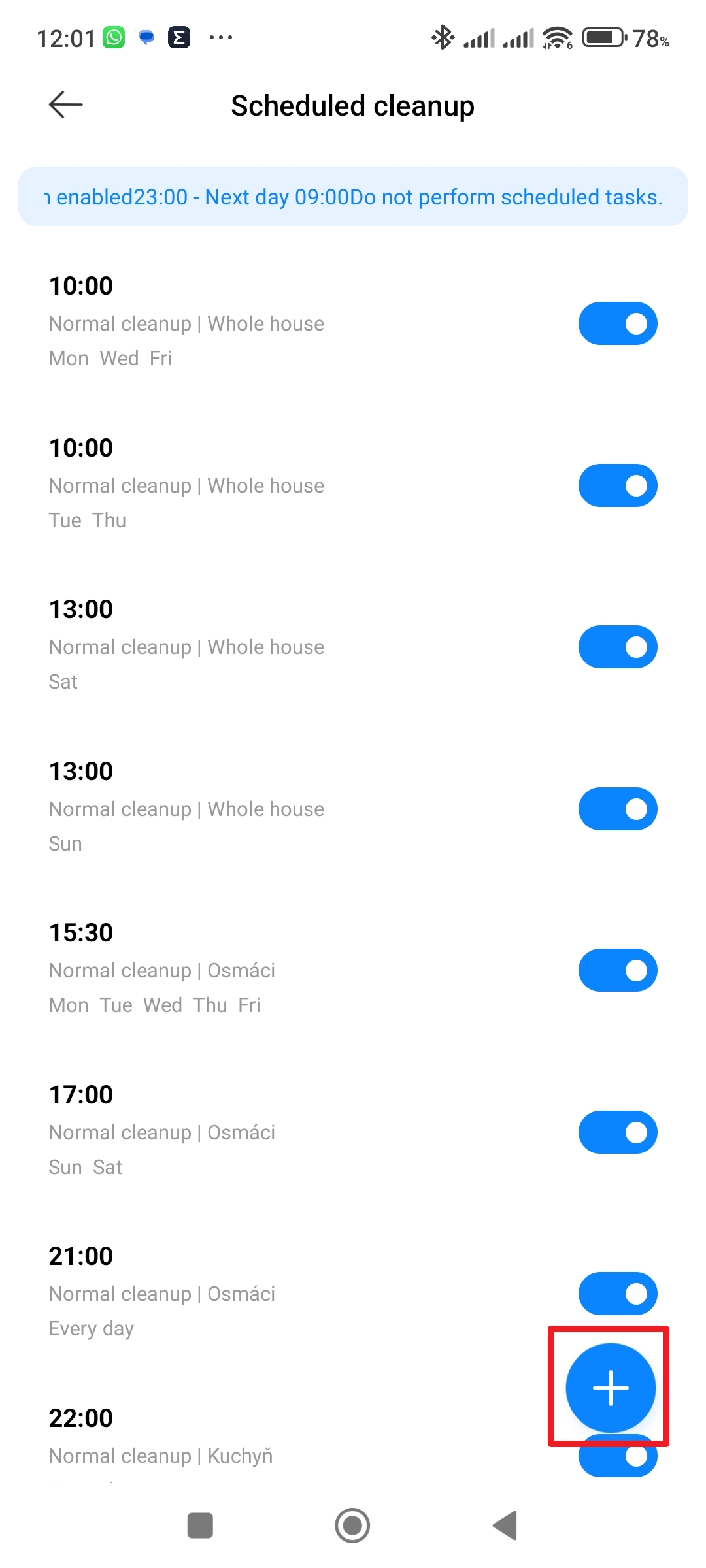Open recent apps view
The image size is (706, 1568).
(x=200, y=1526)
